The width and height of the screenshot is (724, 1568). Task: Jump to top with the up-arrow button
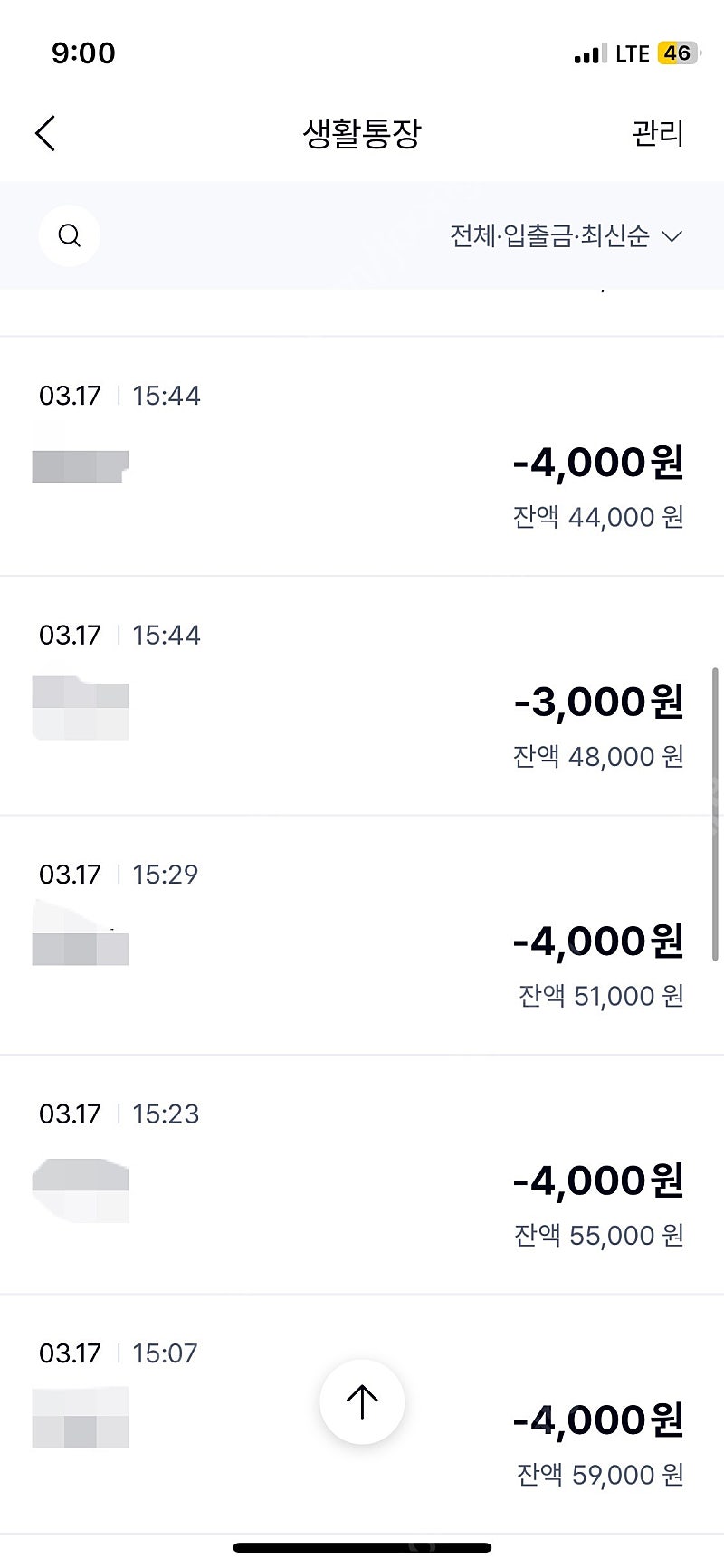click(x=362, y=1401)
